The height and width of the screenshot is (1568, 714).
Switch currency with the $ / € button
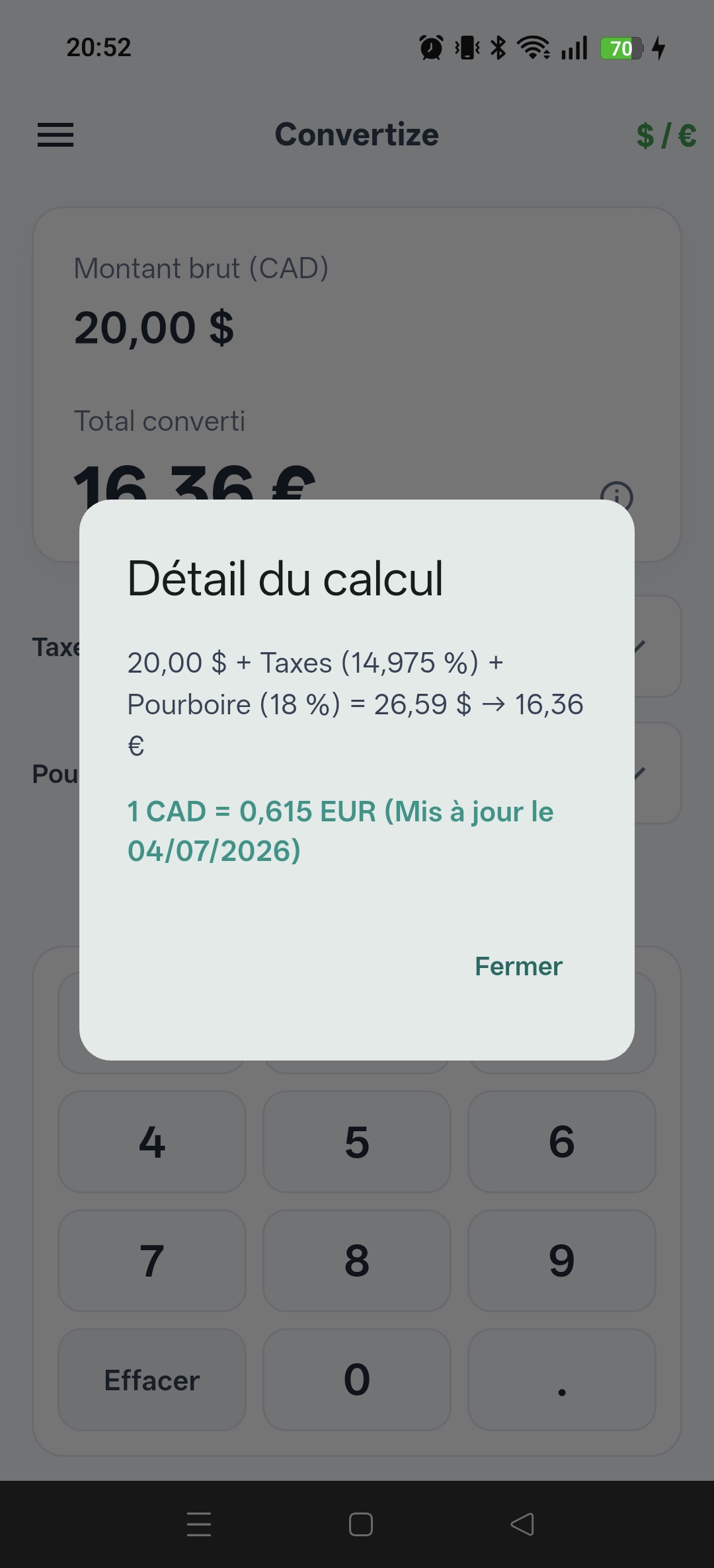[x=666, y=135]
